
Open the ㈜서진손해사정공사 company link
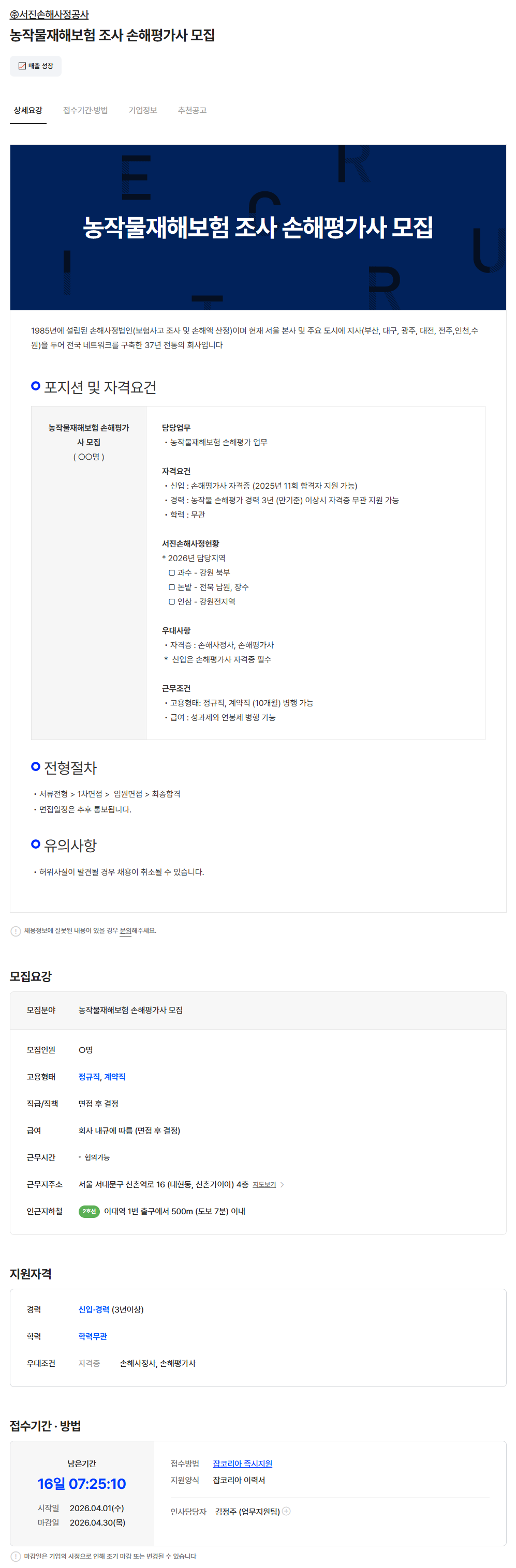49,14
